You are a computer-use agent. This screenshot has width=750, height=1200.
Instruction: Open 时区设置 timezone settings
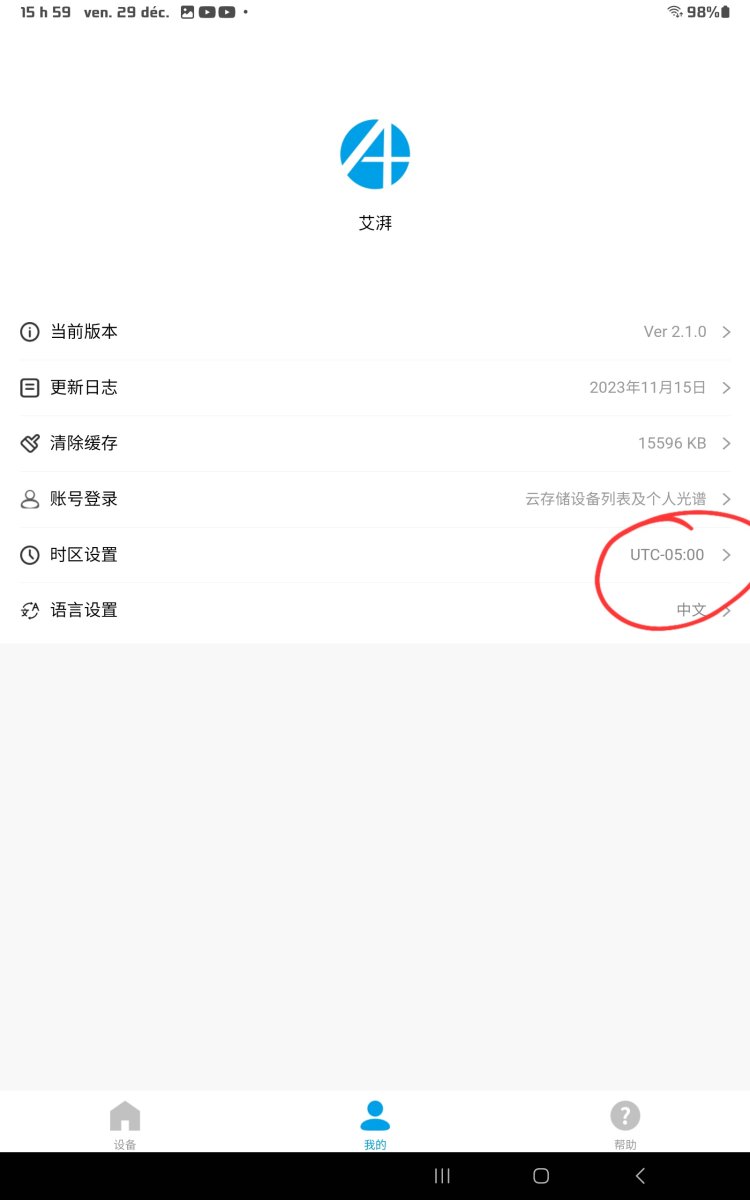tap(375, 555)
